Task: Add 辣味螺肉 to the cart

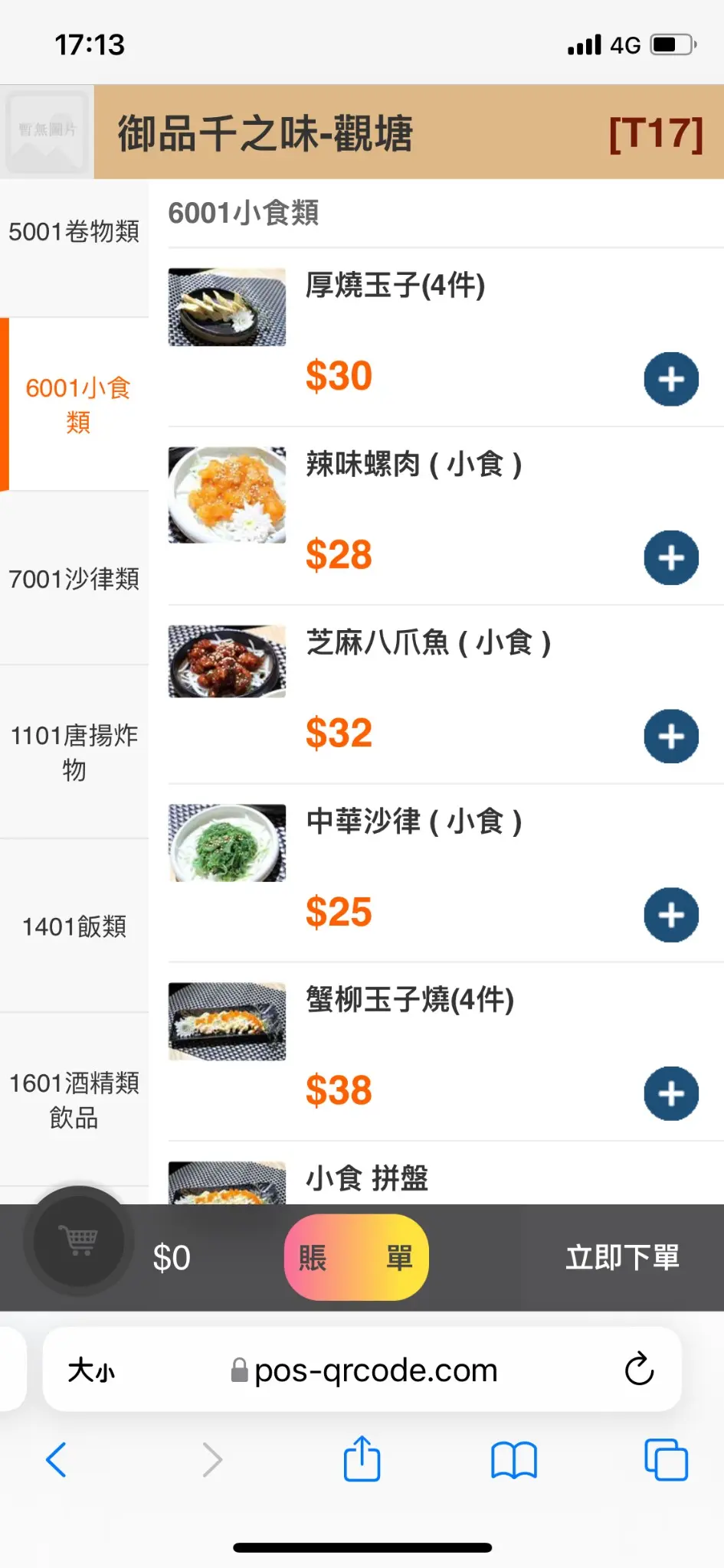Action: (x=671, y=557)
